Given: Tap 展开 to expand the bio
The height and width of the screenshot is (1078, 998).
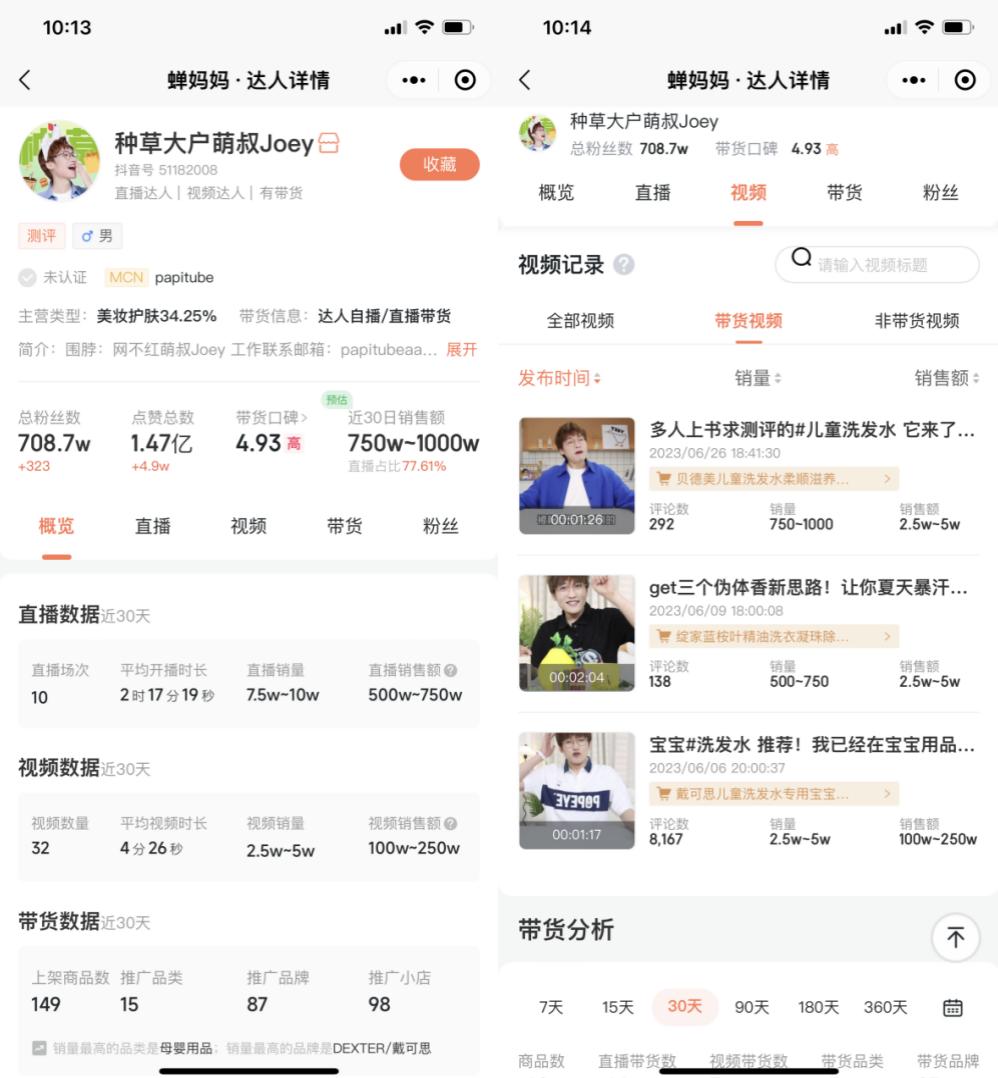Looking at the screenshot, I should pos(464,350).
